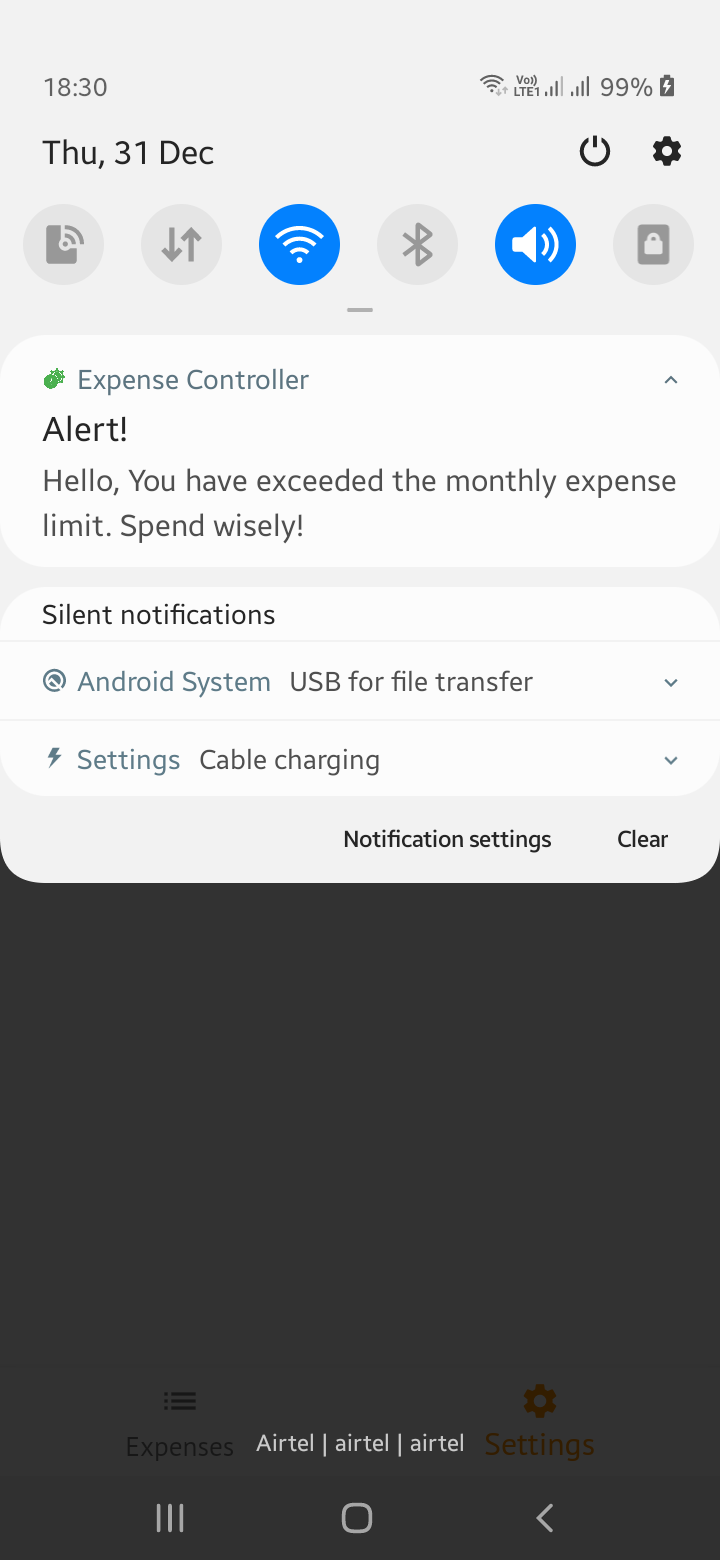Image resolution: width=720 pixels, height=1560 pixels.
Task: Open the power menu icon
Action: coord(594,151)
